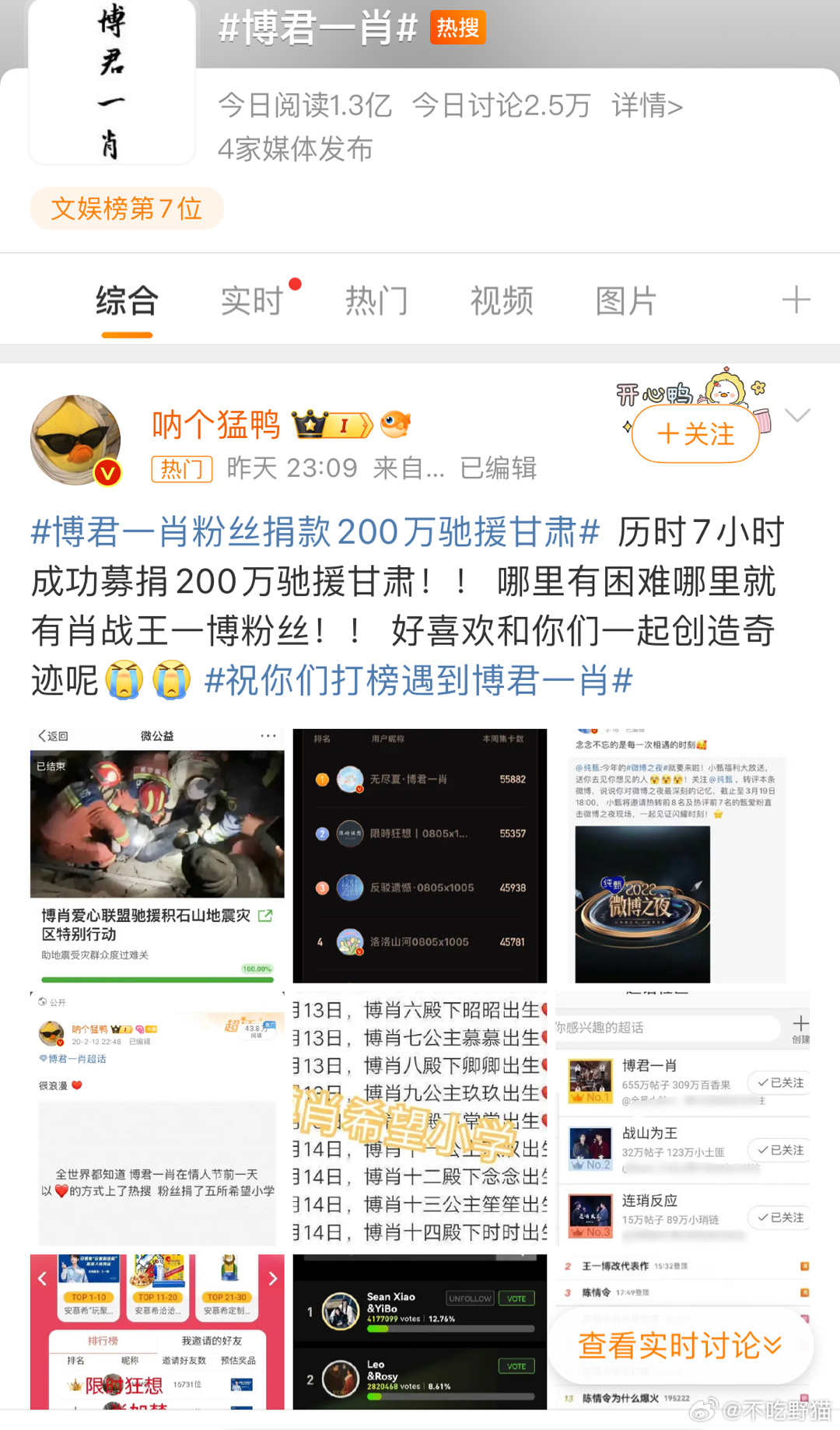840x1430 pixels.
Task: Open hashtag 博君一肖粉丝捐款200万驰援甘肃
Action: pyautogui.click(x=315, y=533)
